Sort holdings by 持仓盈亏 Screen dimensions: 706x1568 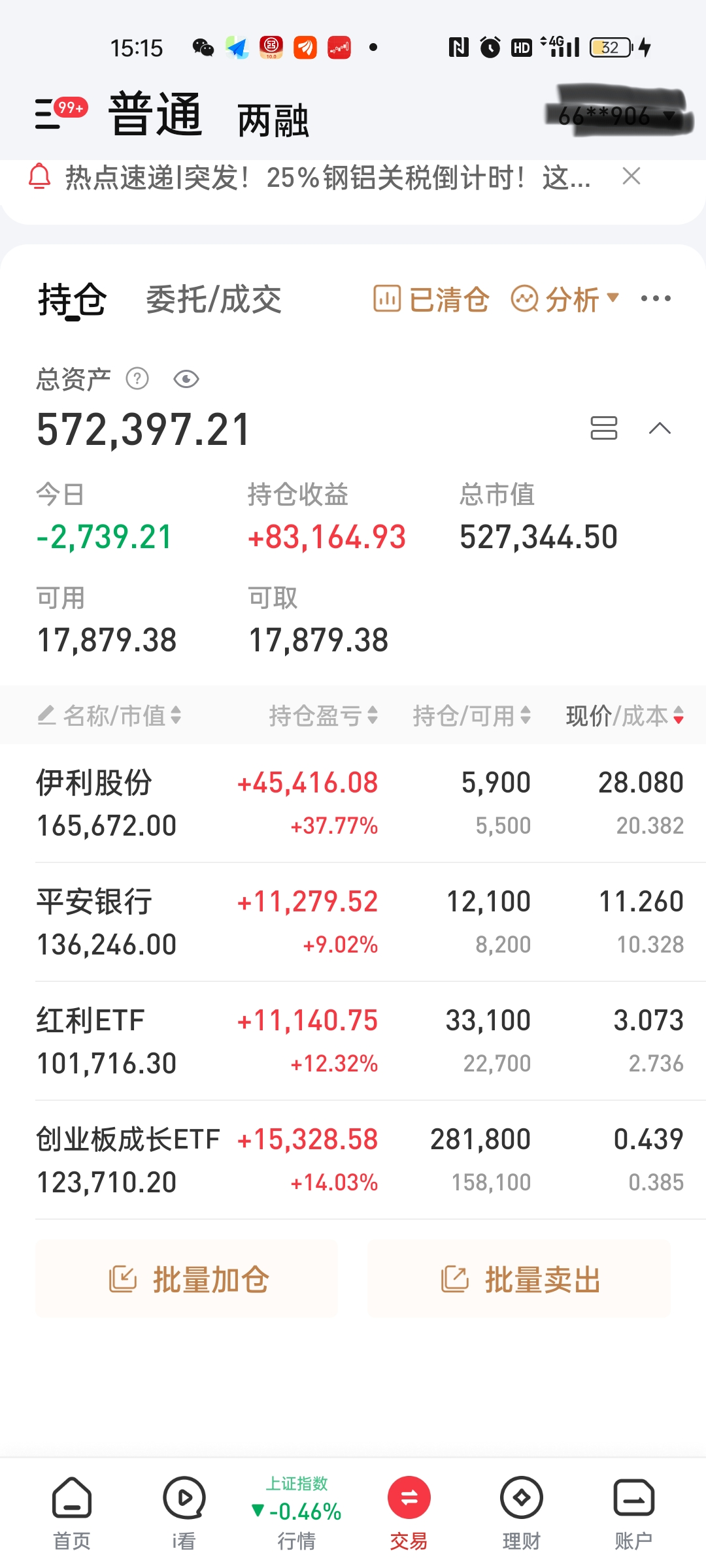click(x=323, y=715)
